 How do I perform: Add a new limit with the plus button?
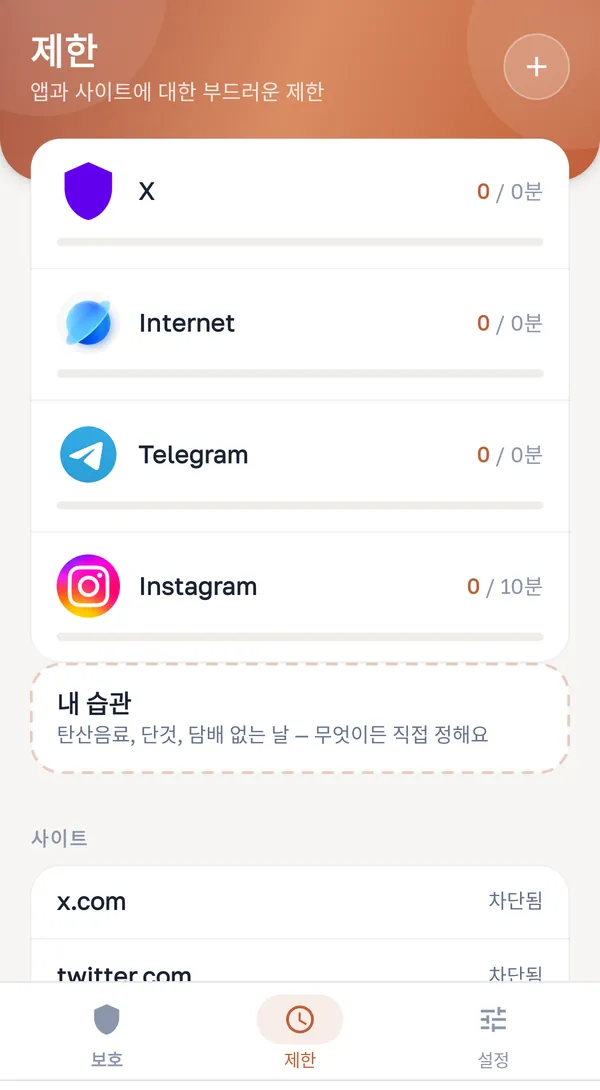536,67
